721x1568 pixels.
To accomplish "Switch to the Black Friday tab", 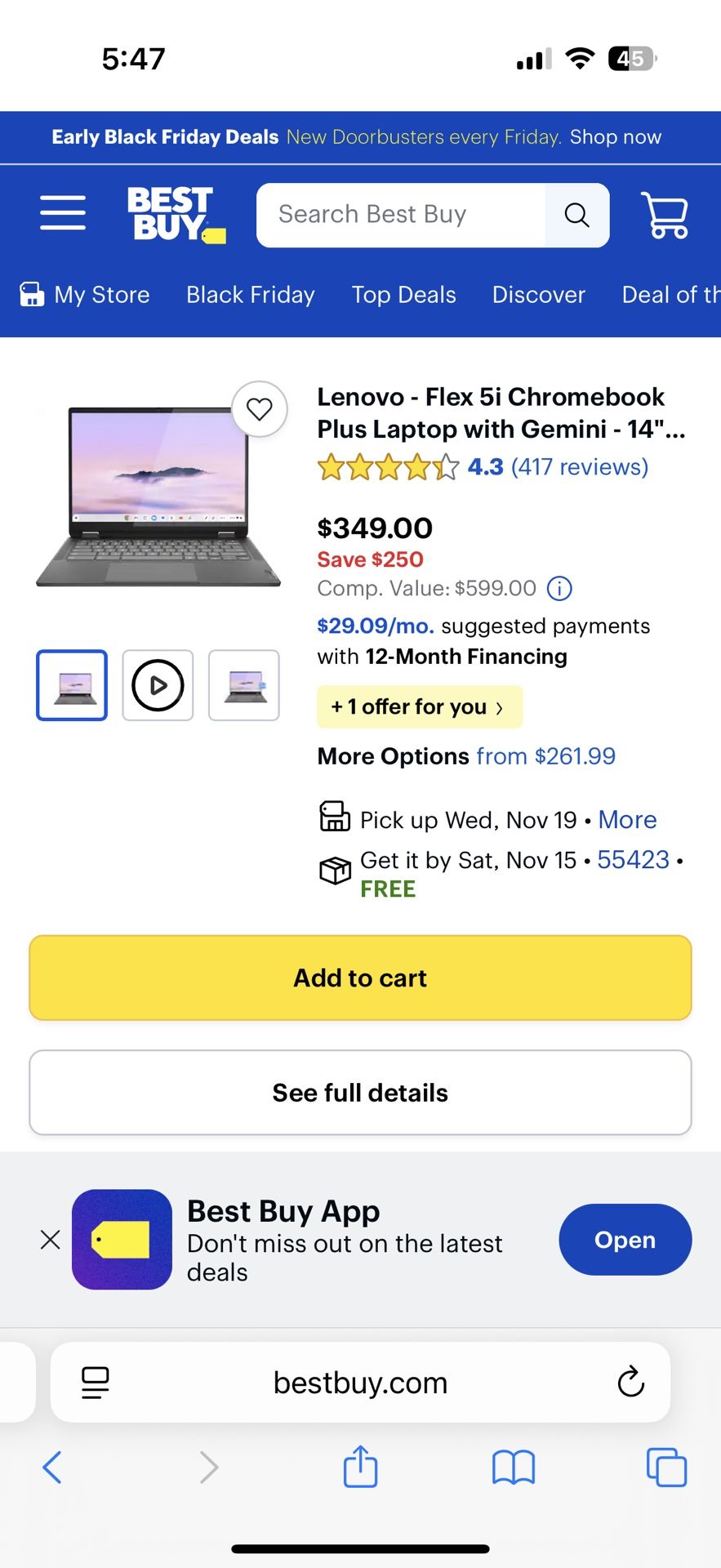I will (250, 294).
